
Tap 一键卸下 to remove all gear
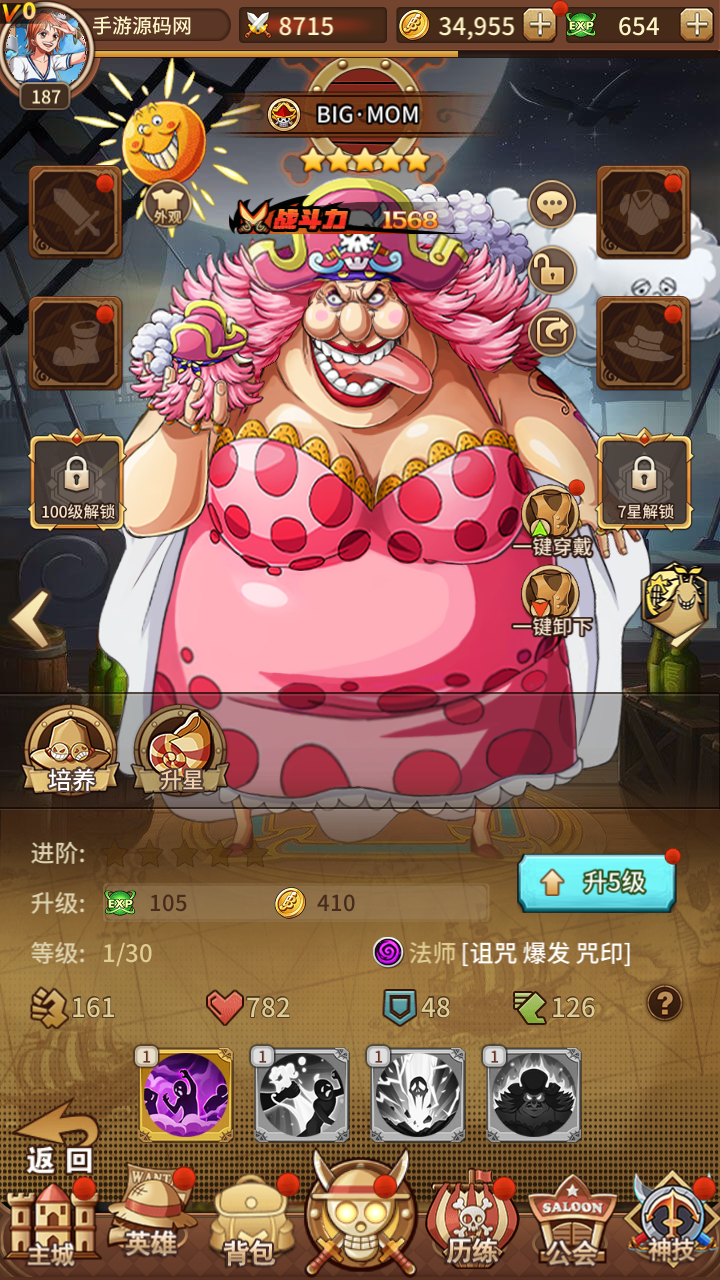pos(552,600)
